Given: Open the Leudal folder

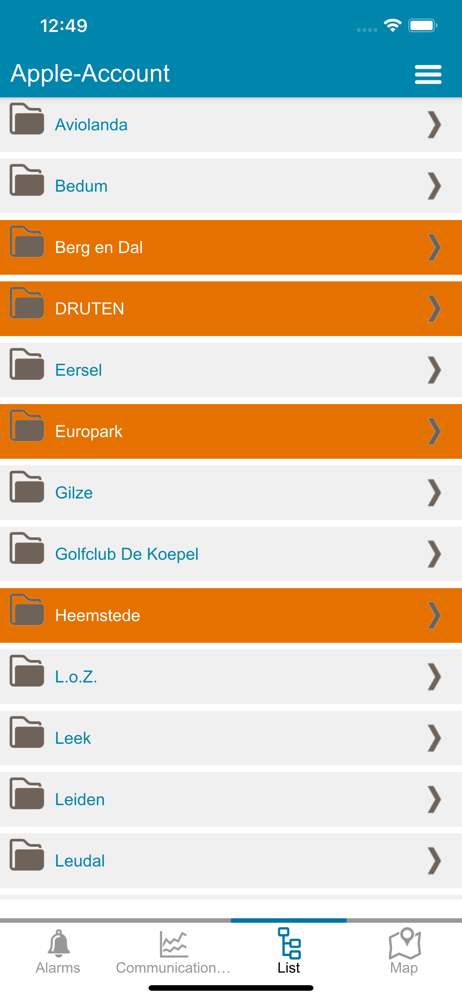Looking at the screenshot, I should 231,861.
